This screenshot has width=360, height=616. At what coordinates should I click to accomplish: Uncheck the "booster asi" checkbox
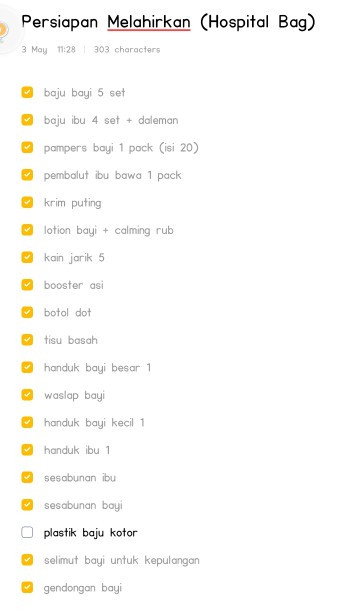point(27,285)
